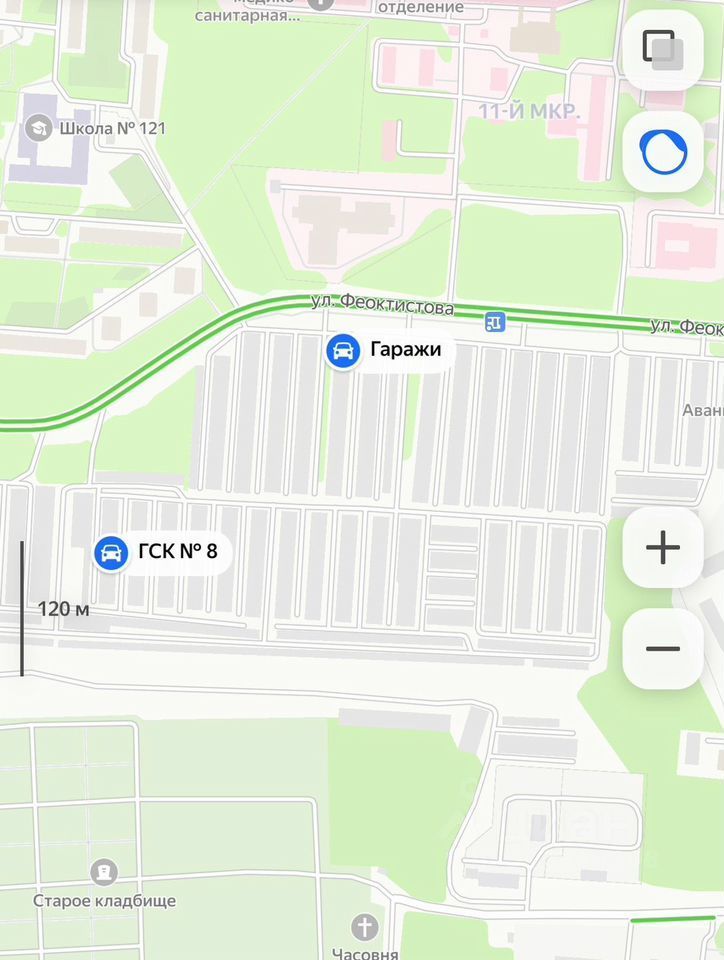Zoom in with the plus button
Image resolution: width=724 pixels, height=960 pixels.
coord(662,547)
